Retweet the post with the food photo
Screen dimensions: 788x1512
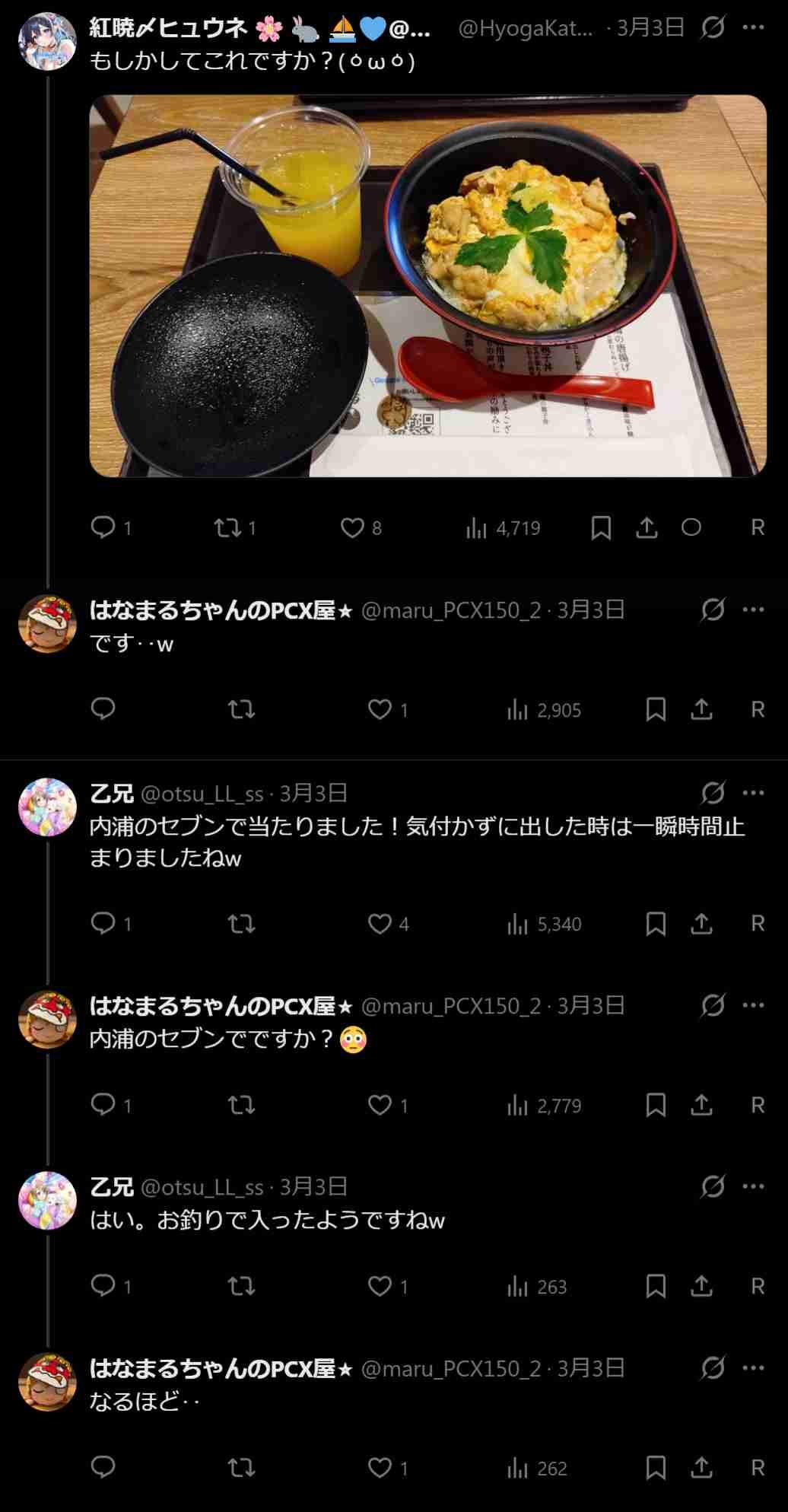227,527
